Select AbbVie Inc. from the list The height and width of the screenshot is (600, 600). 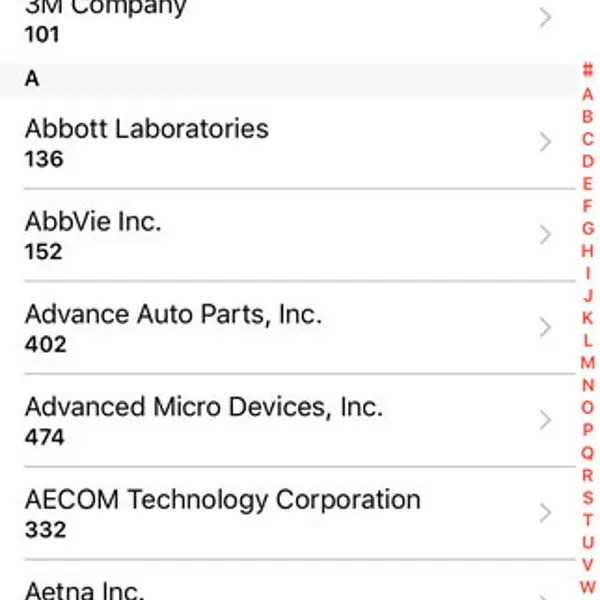(x=280, y=235)
